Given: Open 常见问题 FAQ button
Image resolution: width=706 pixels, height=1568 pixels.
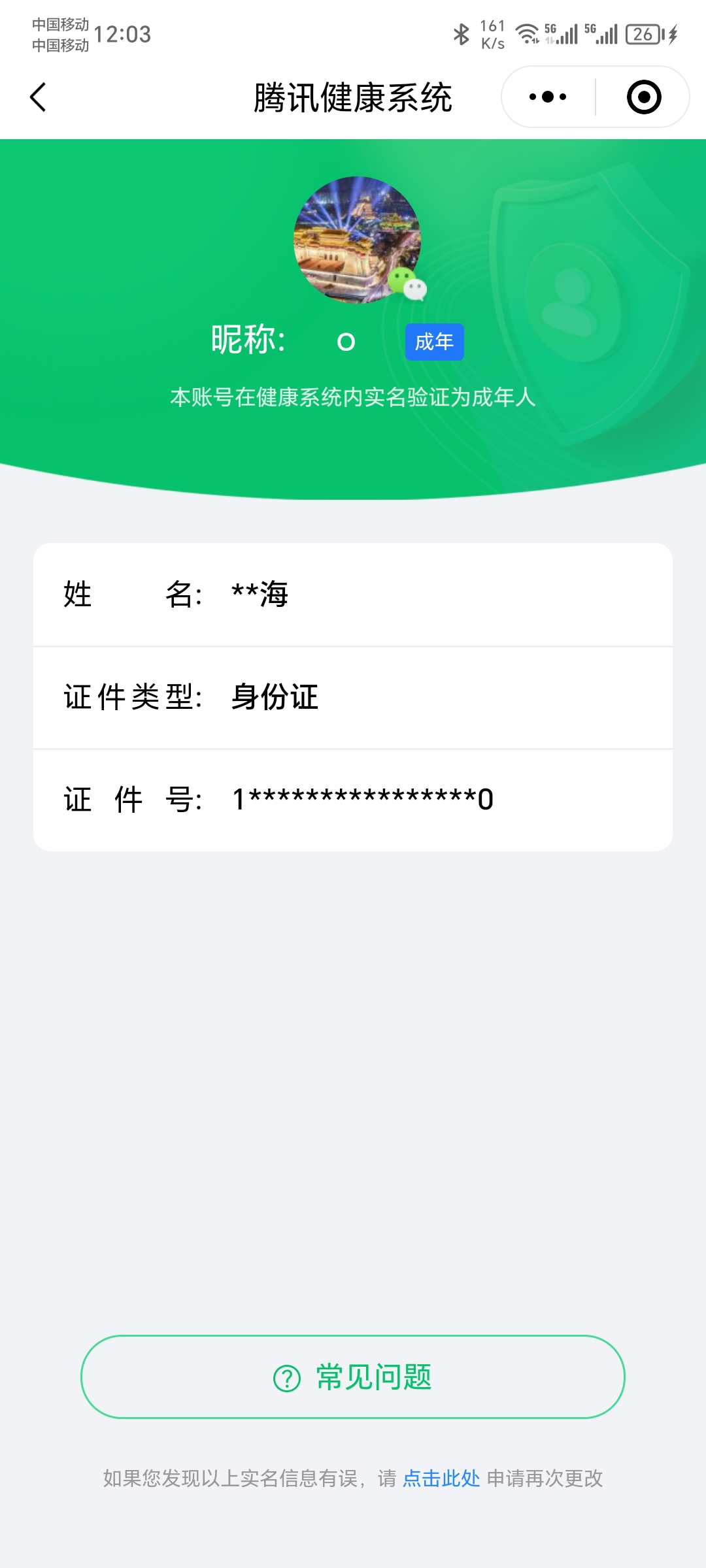Looking at the screenshot, I should coord(353,1377).
